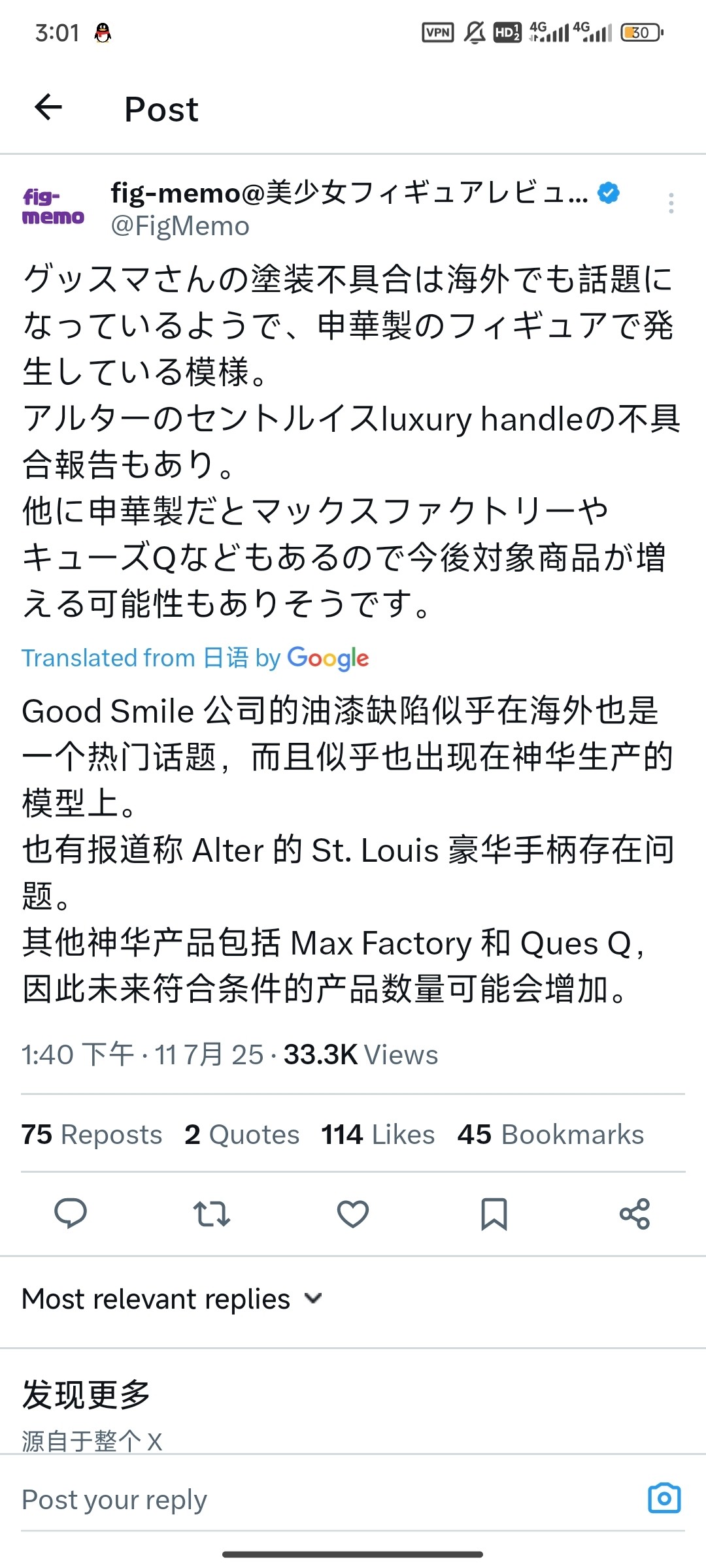Open the post overflow menu
Image resolution: width=706 pixels, height=1568 pixels.
pos(671,203)
